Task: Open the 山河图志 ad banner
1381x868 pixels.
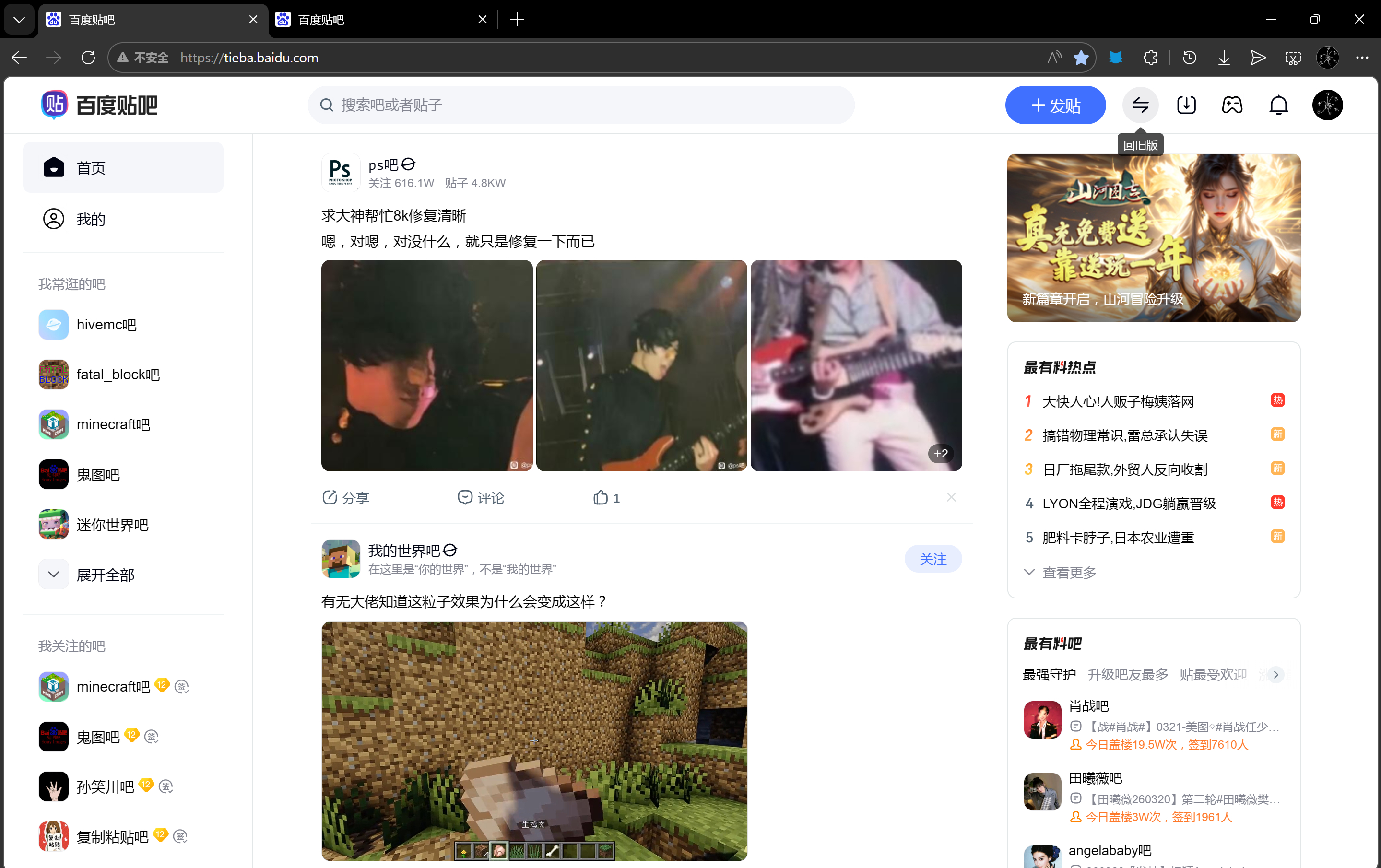Action: point(1153,237)
